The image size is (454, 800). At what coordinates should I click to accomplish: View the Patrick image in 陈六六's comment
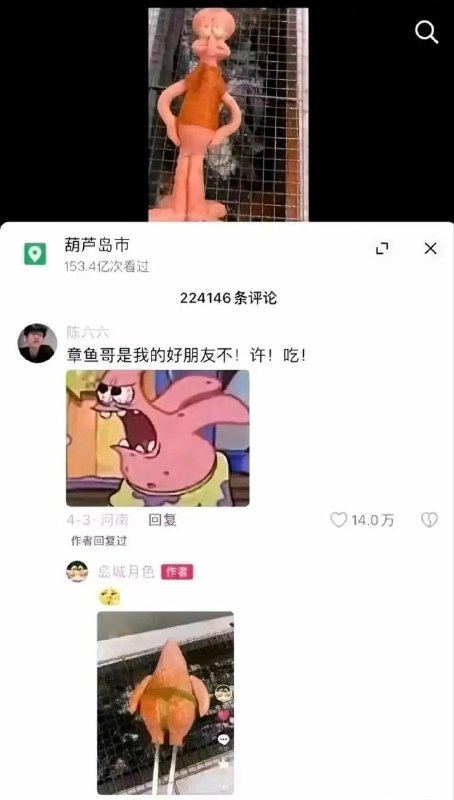158,438
